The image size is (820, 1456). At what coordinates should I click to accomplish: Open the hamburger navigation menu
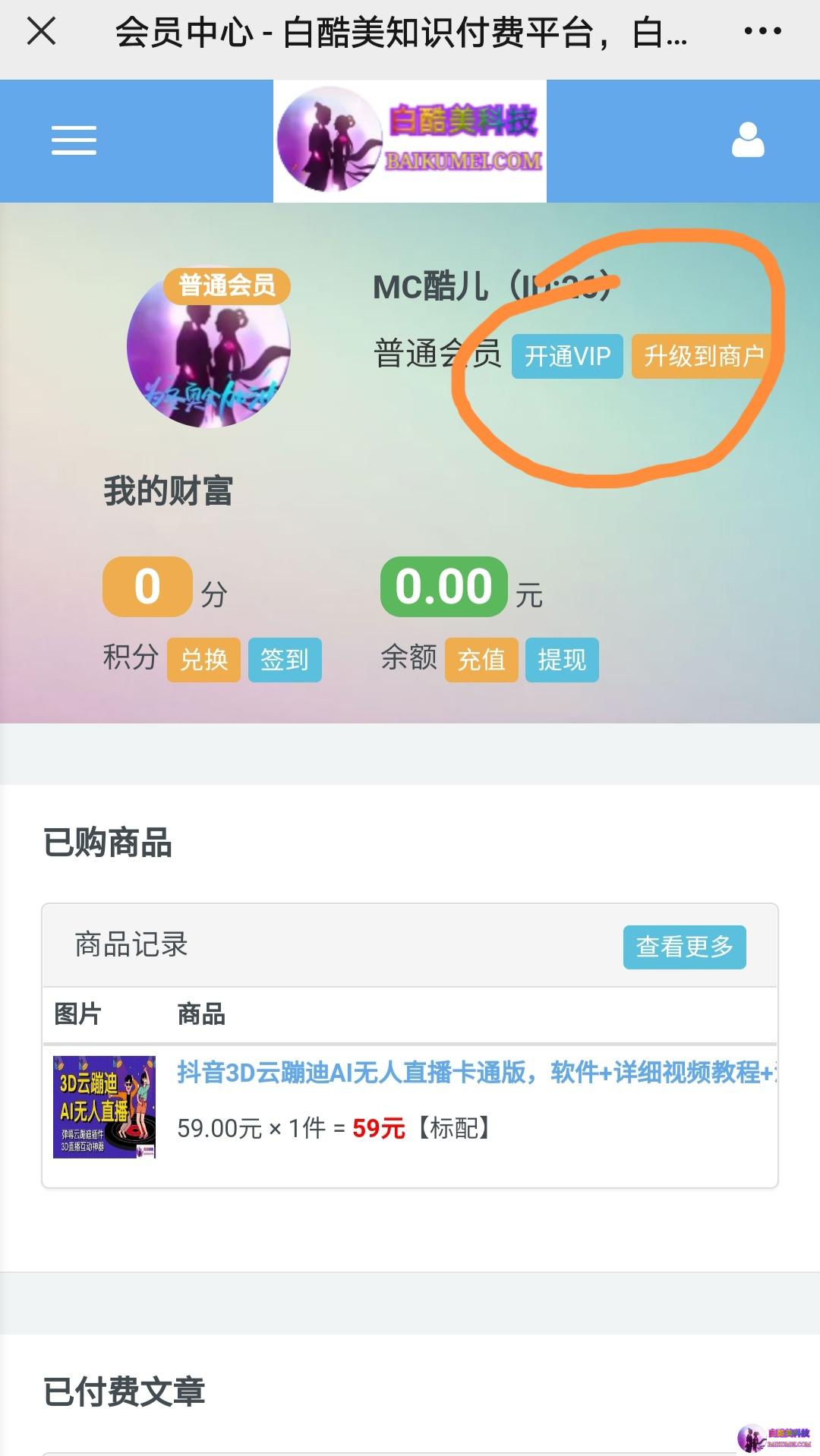(74, 140)
